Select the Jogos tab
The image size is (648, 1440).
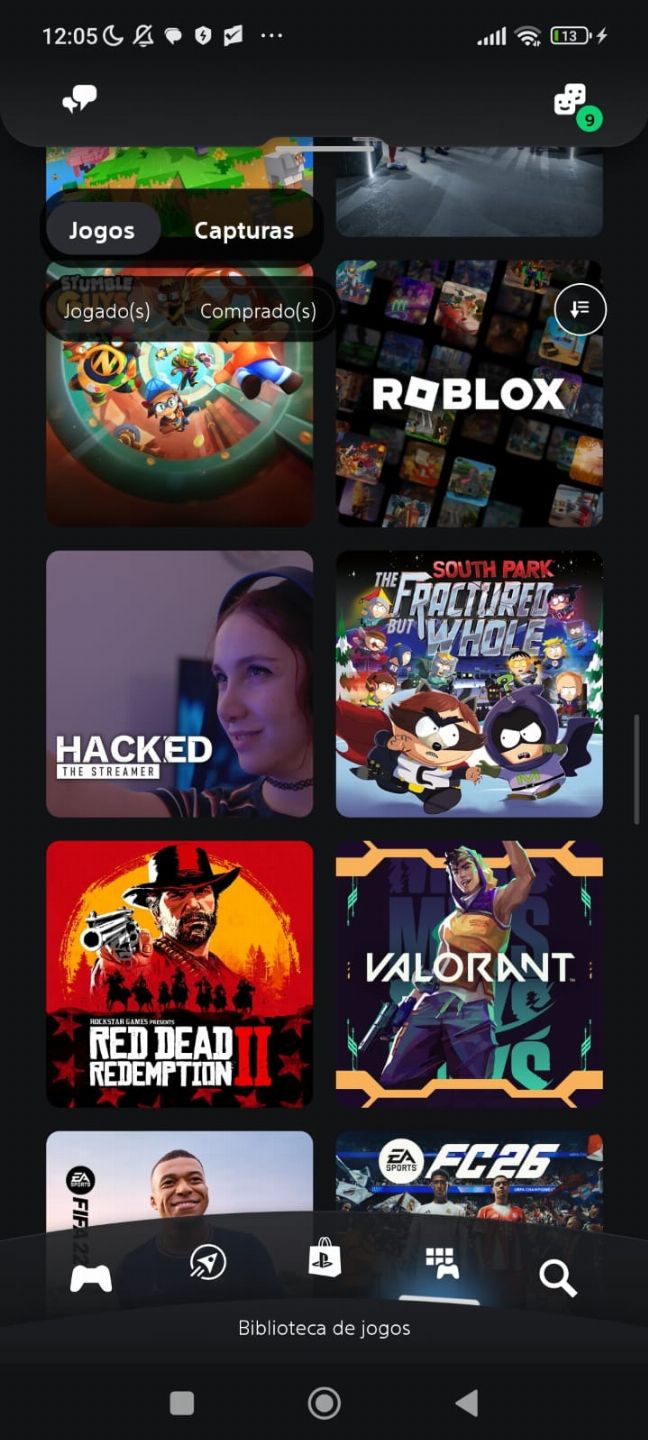tap(102, 230)
